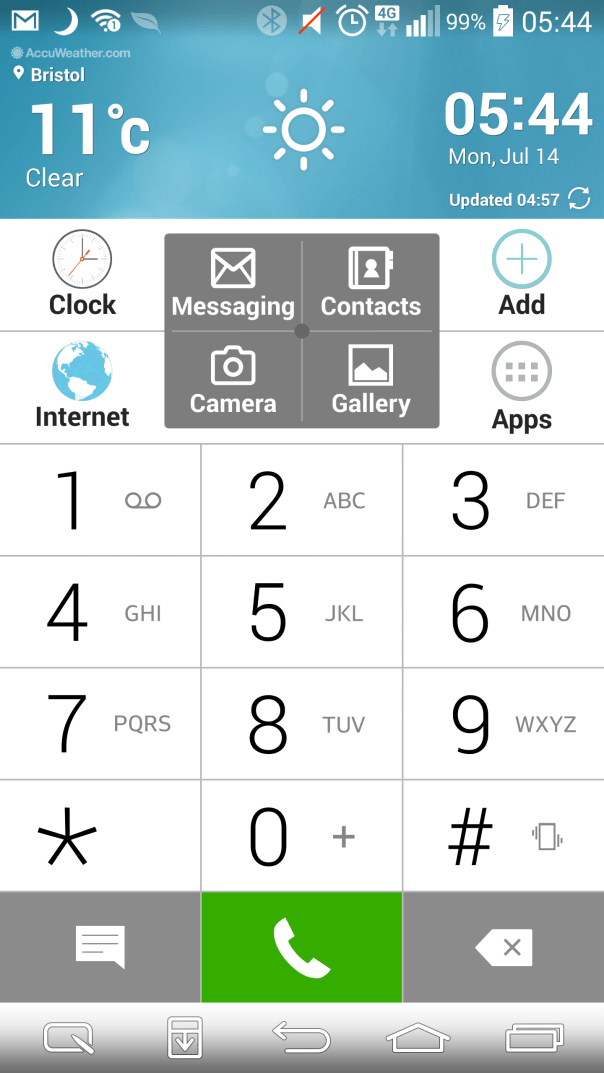Open the Gallery app

(x=371, y=381)
